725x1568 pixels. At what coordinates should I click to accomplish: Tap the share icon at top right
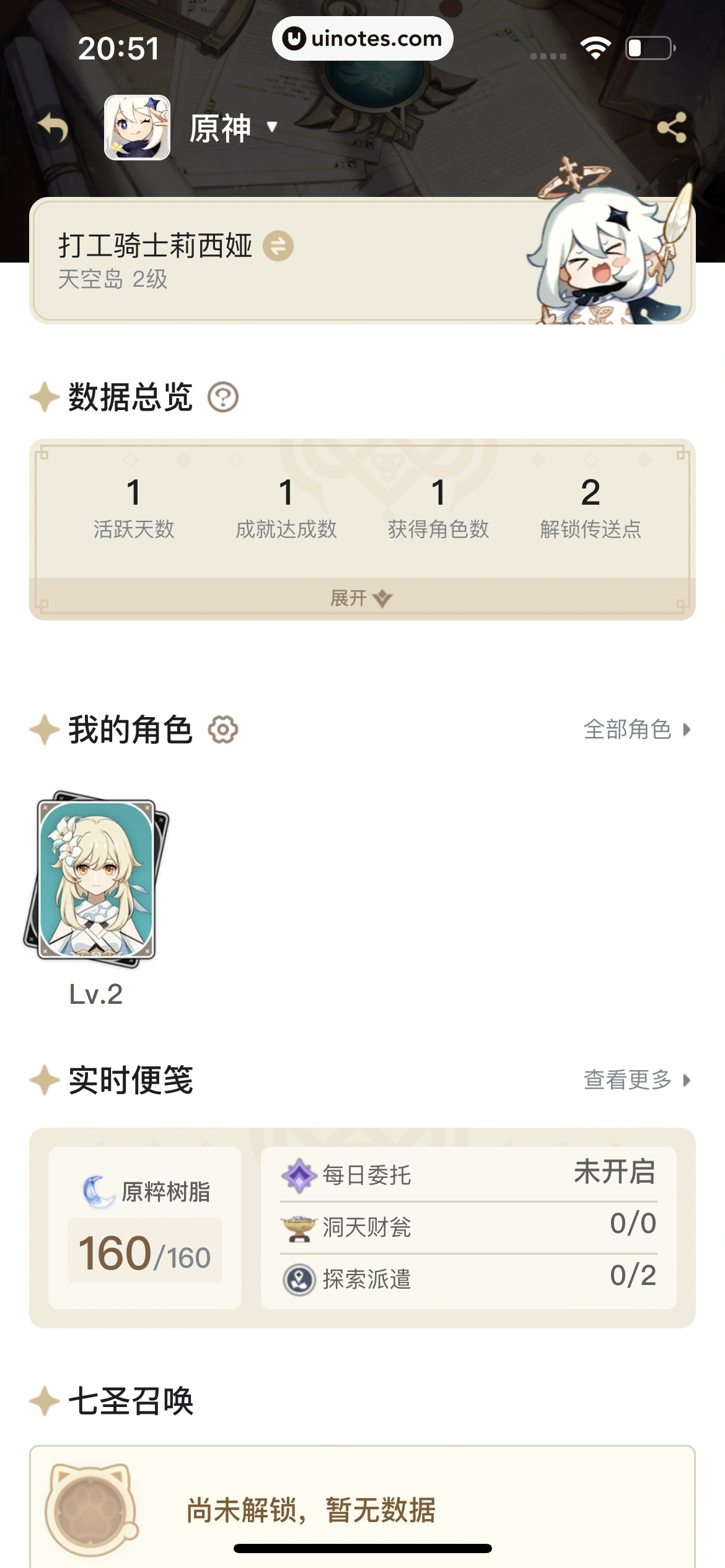click(672, 128)
